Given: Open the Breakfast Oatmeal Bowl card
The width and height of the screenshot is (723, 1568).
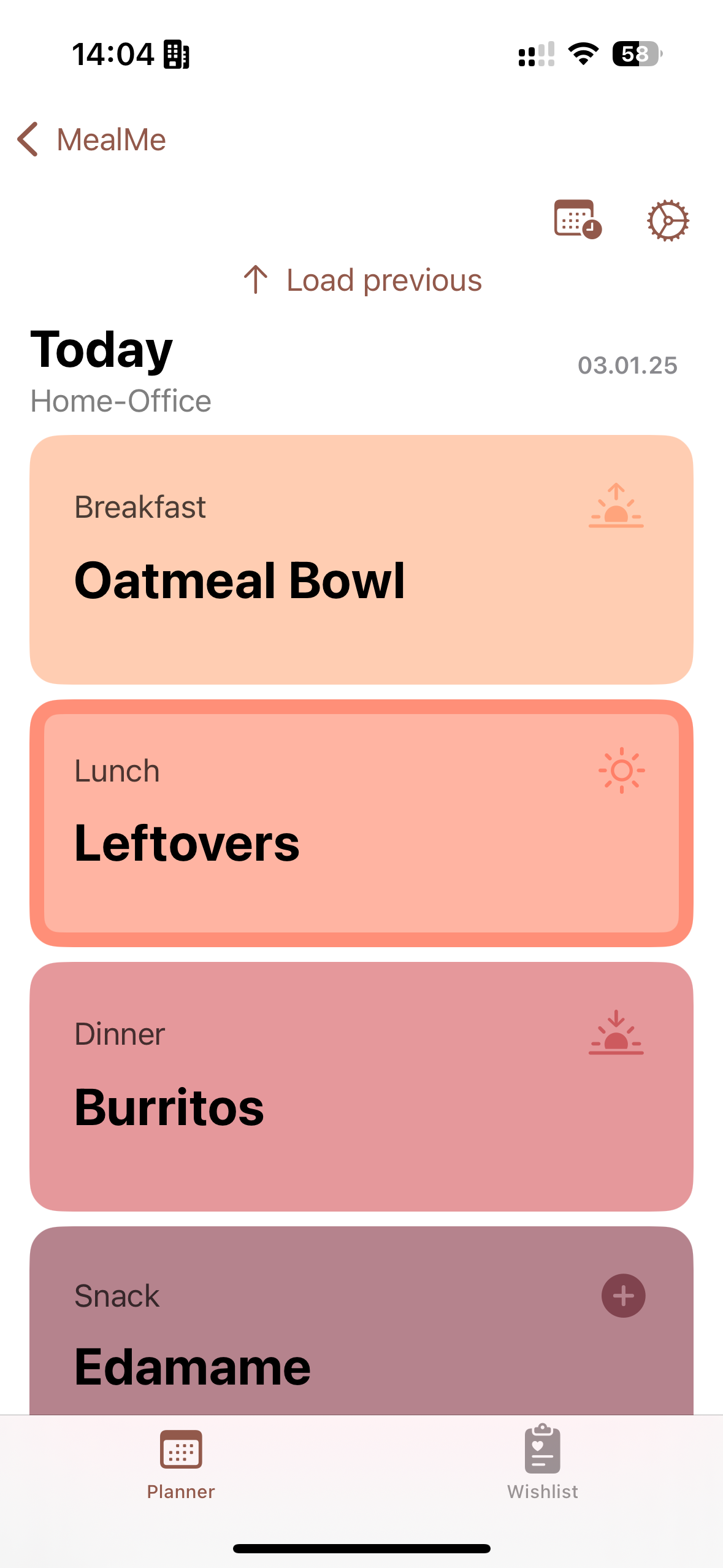Looking at the screenshot, I should 361,559.
